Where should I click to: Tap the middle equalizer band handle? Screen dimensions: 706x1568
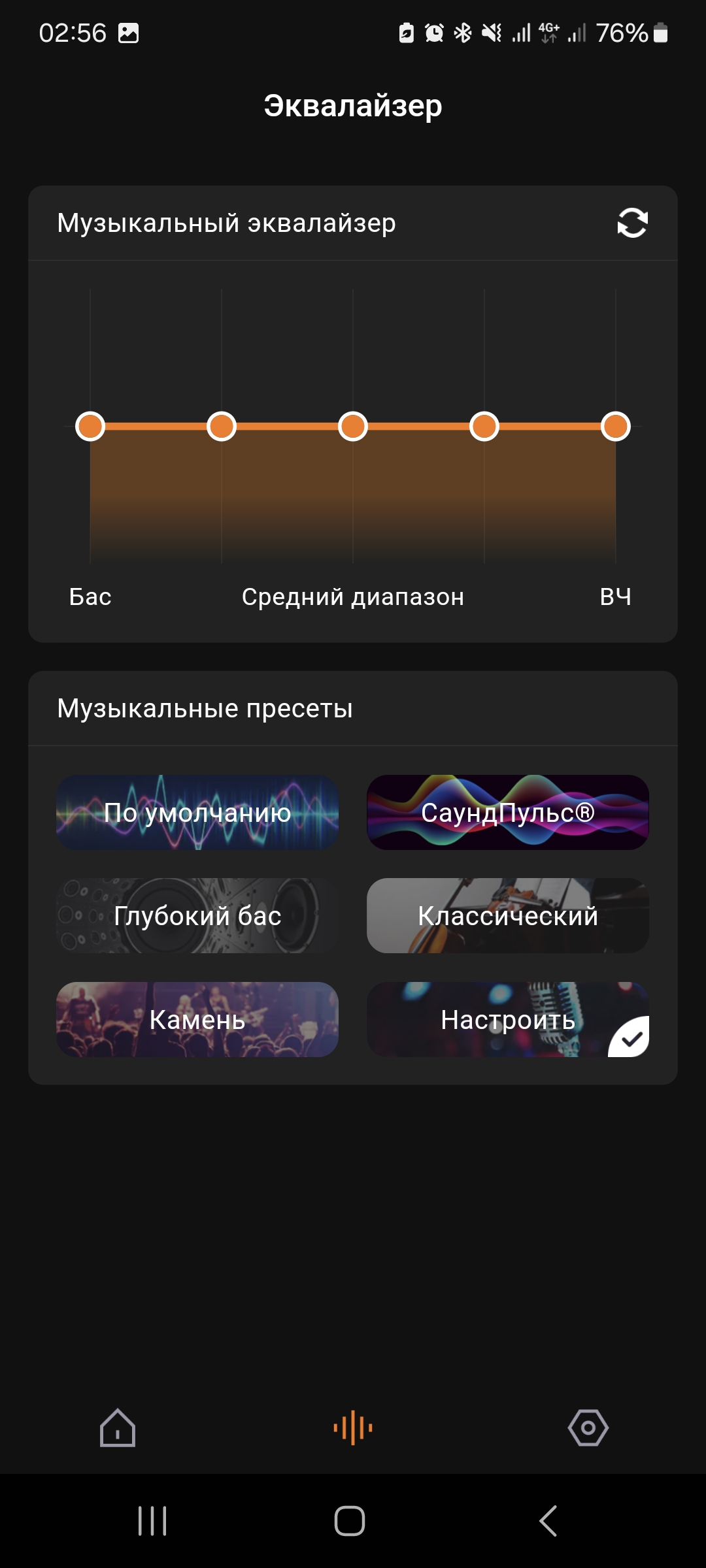click(x=353, y=427)
